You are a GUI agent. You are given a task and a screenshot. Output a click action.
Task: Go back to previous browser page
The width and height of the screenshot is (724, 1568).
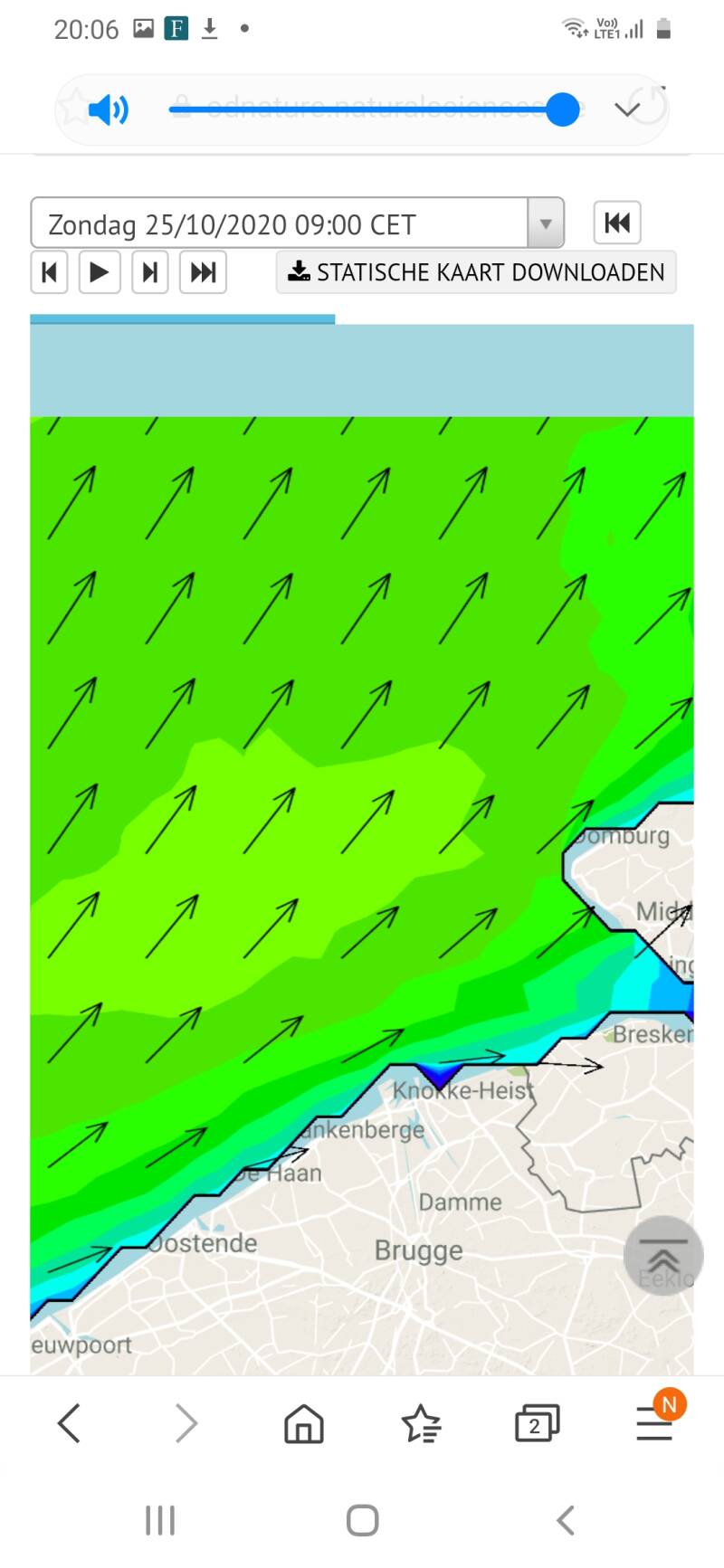(70, 1423)
